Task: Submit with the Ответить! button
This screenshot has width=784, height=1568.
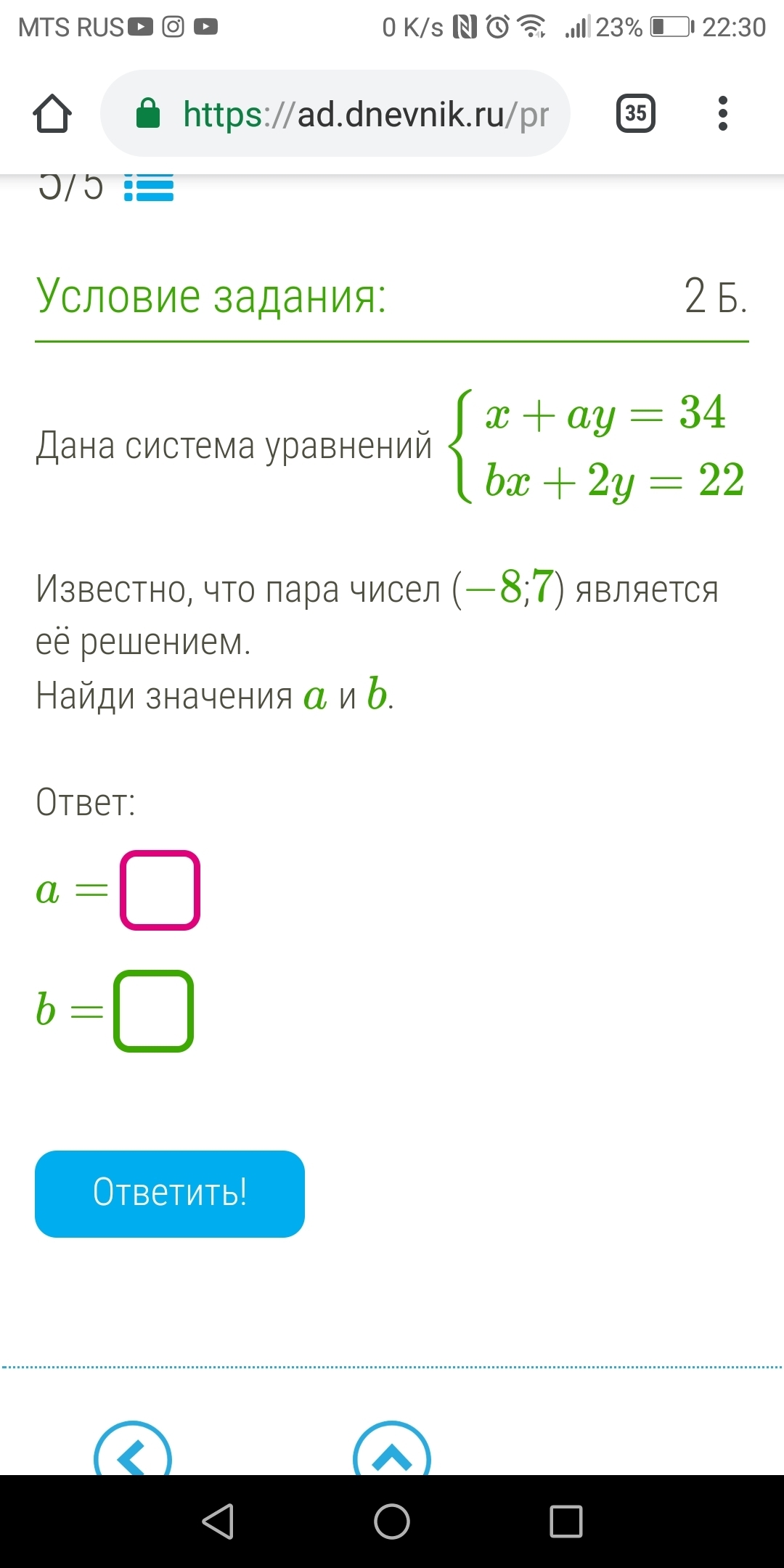Action: pos(170,1193)
